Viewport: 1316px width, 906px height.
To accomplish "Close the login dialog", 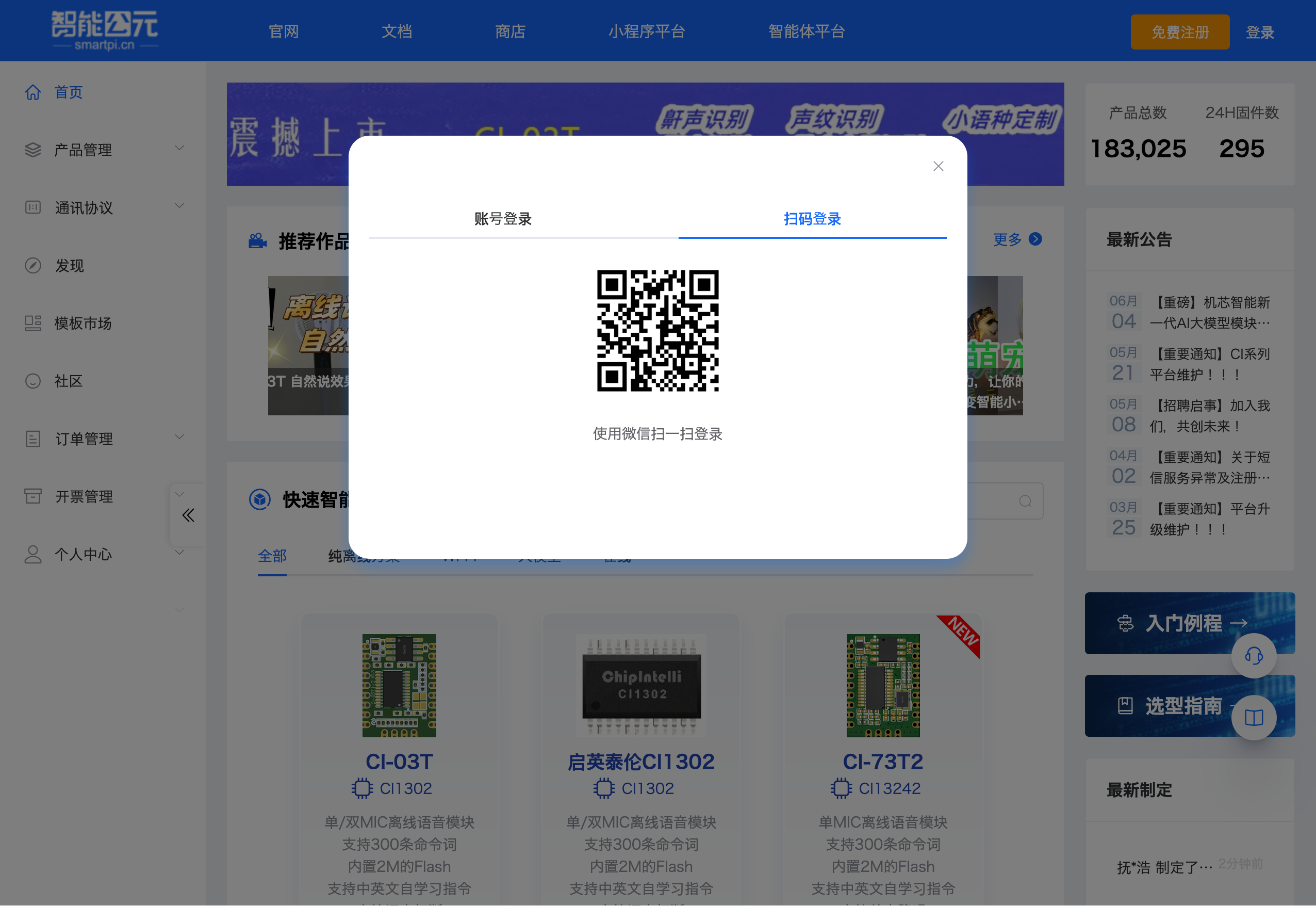I will tap(938, 166).
